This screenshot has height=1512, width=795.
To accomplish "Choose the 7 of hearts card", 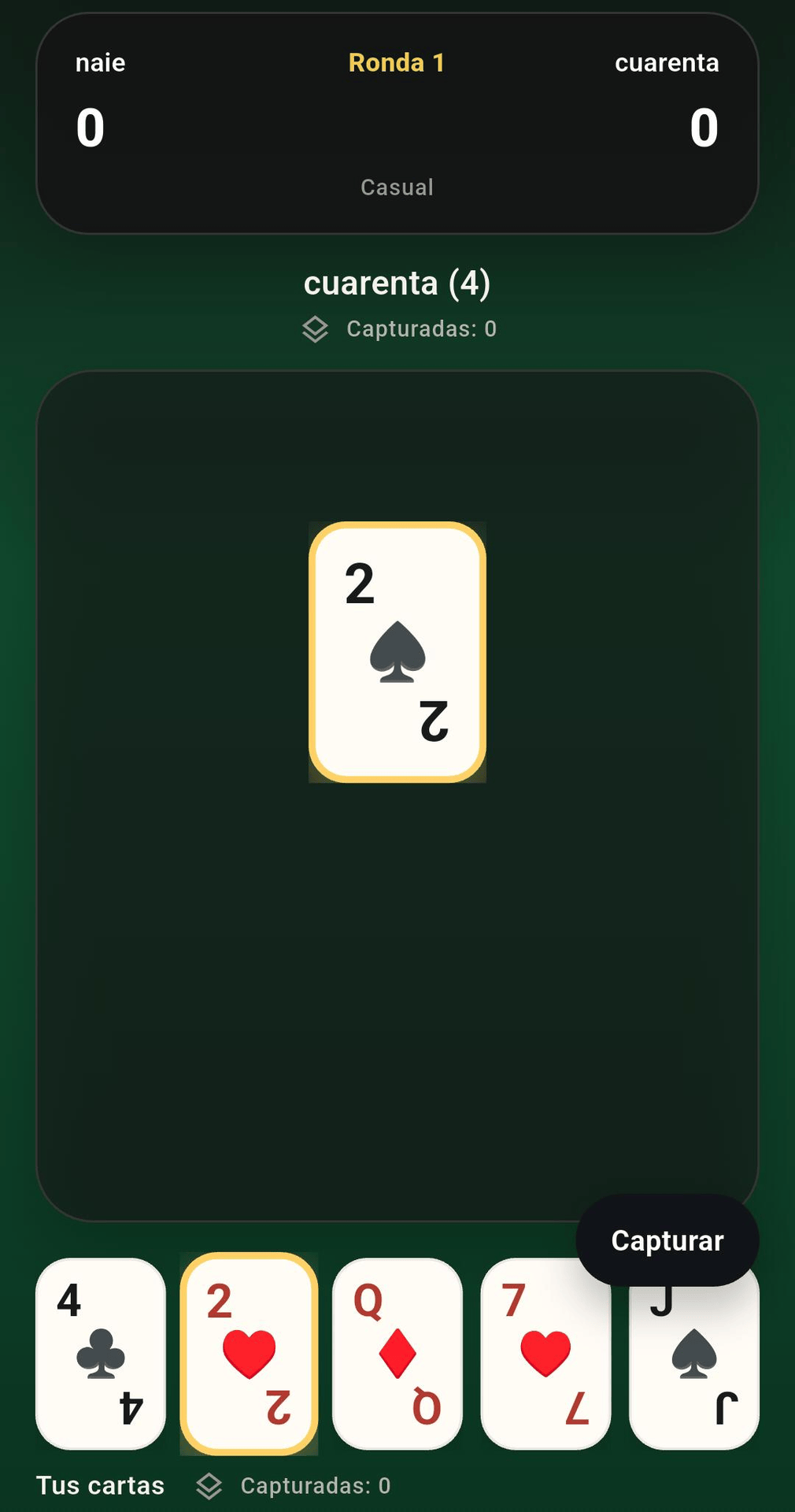I will pos(545,1362).
